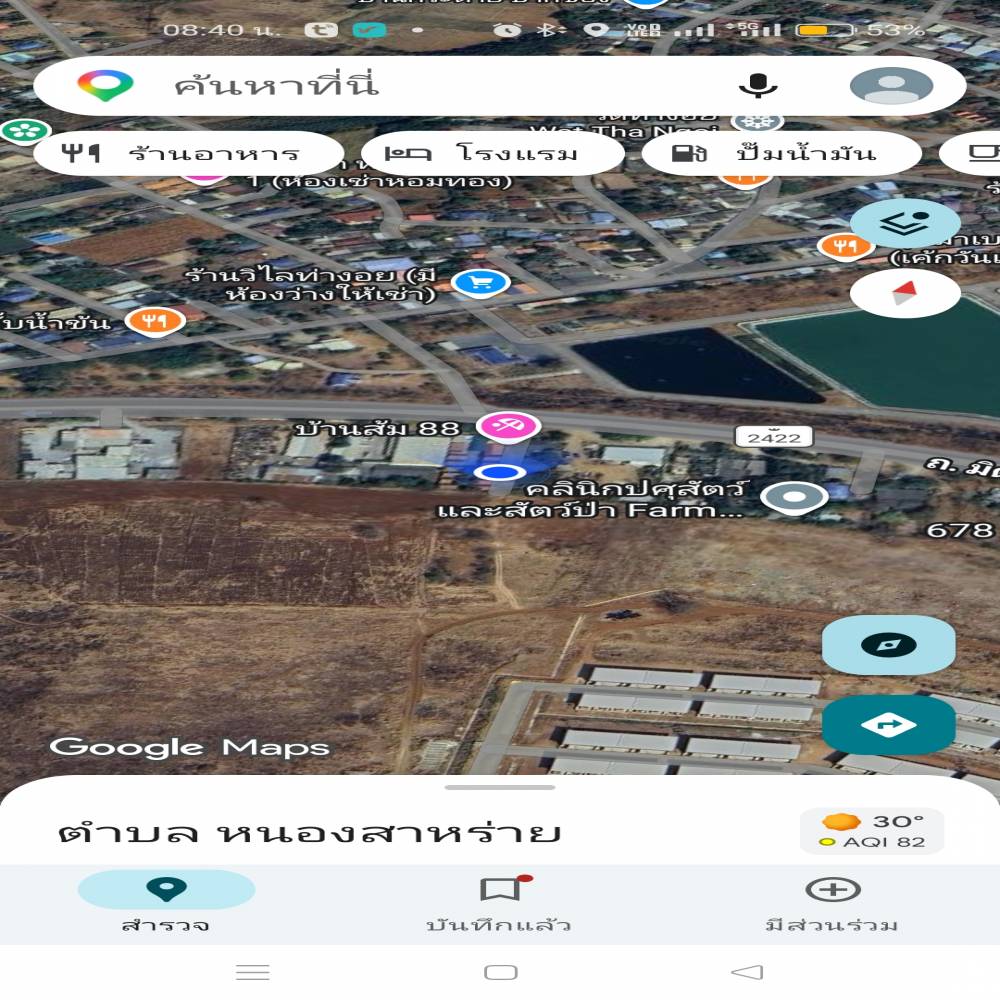Open recent apps from navigation bar
1000x1000 pixels.
pyautogui.click(x=253, y=972)
